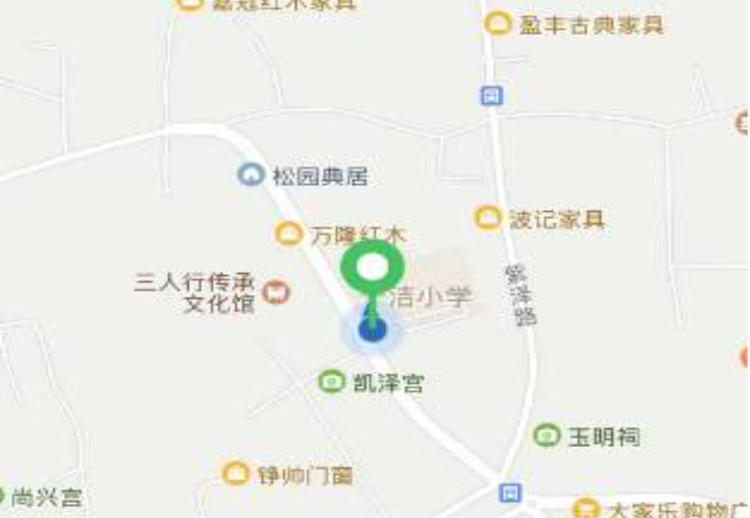Open the 凯泽宫 place marker

click(x=331, y=381)
